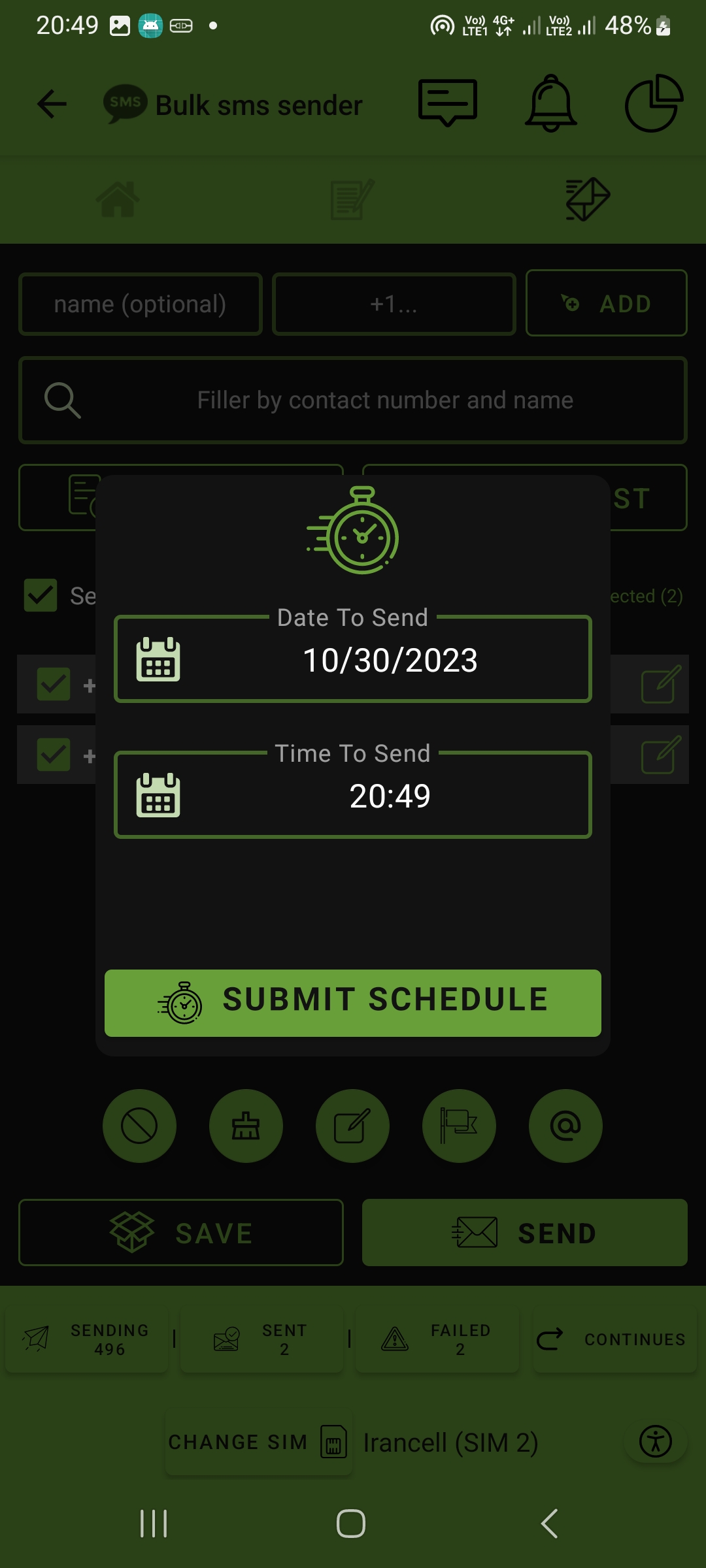Go back using the app bar arrow

52,104
